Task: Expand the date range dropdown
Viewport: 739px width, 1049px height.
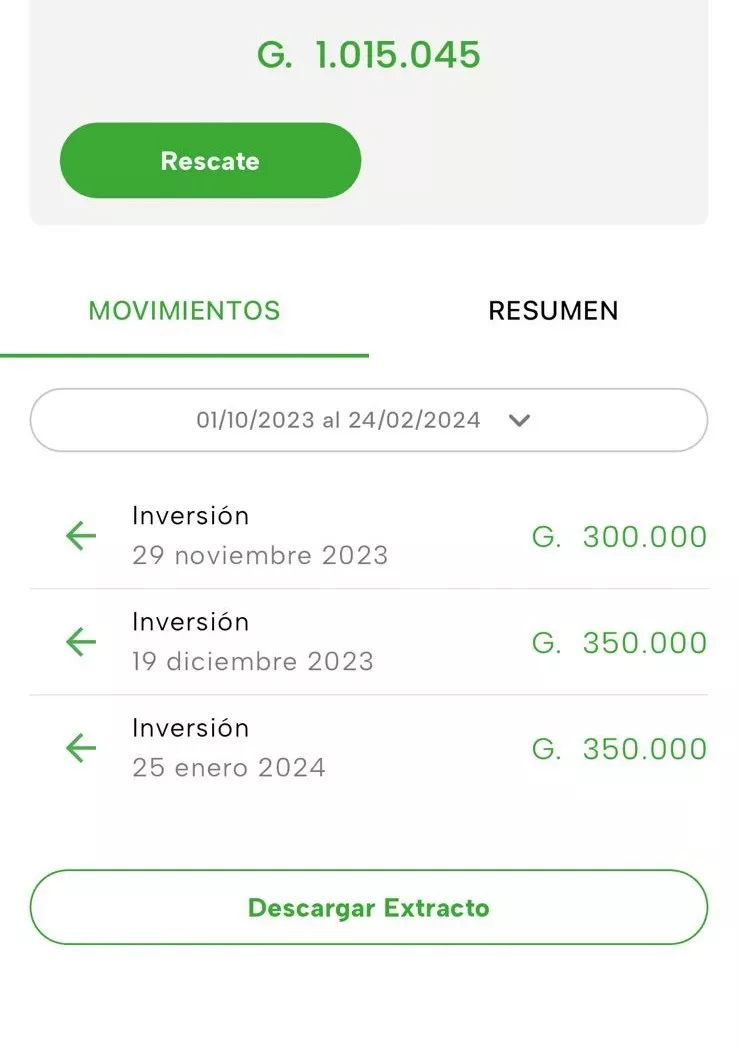Action: pos(368,420)
